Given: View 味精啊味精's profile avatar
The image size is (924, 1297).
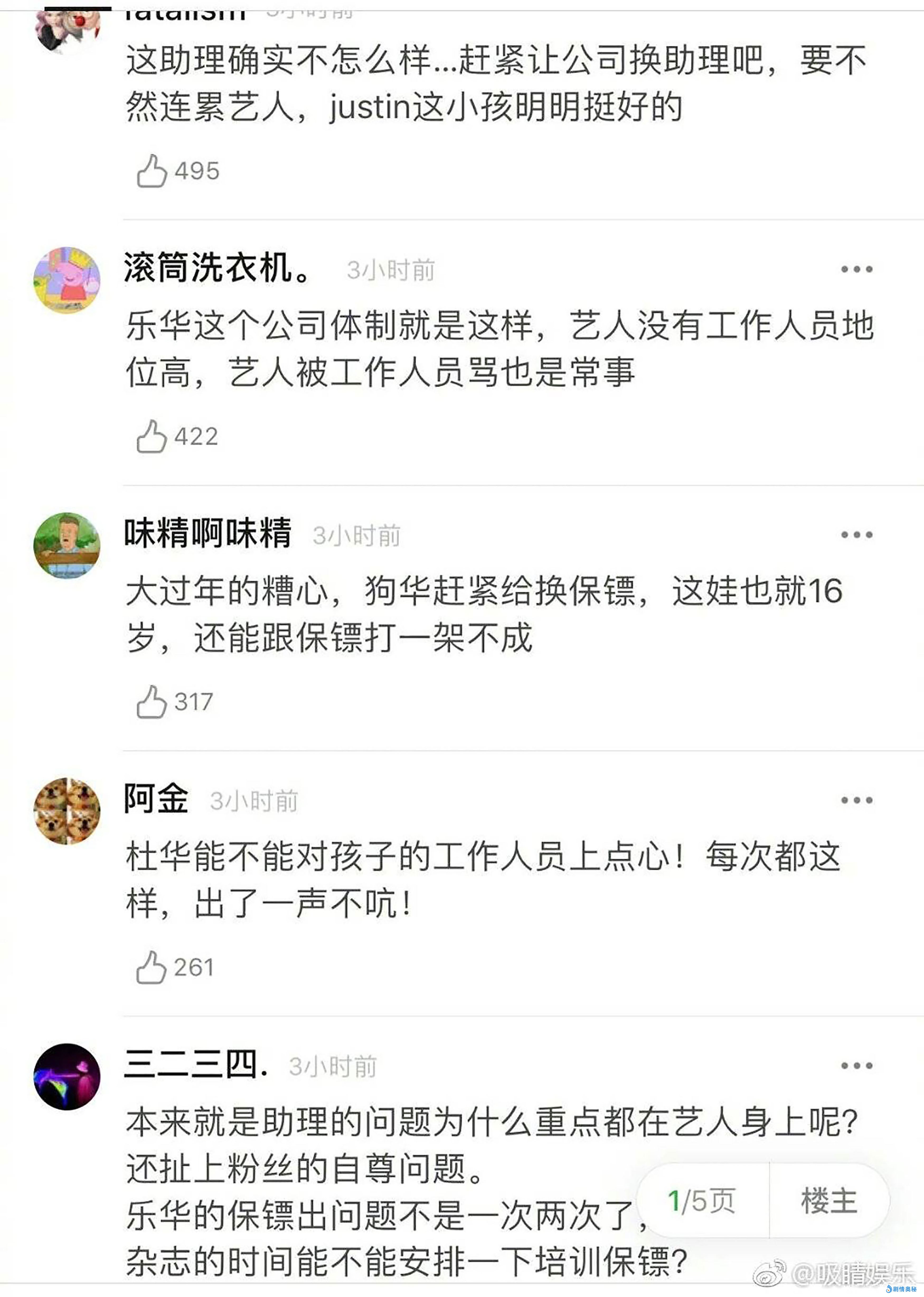Looking at the screenshot, I should pyautogui.click(x=67, y=545).
